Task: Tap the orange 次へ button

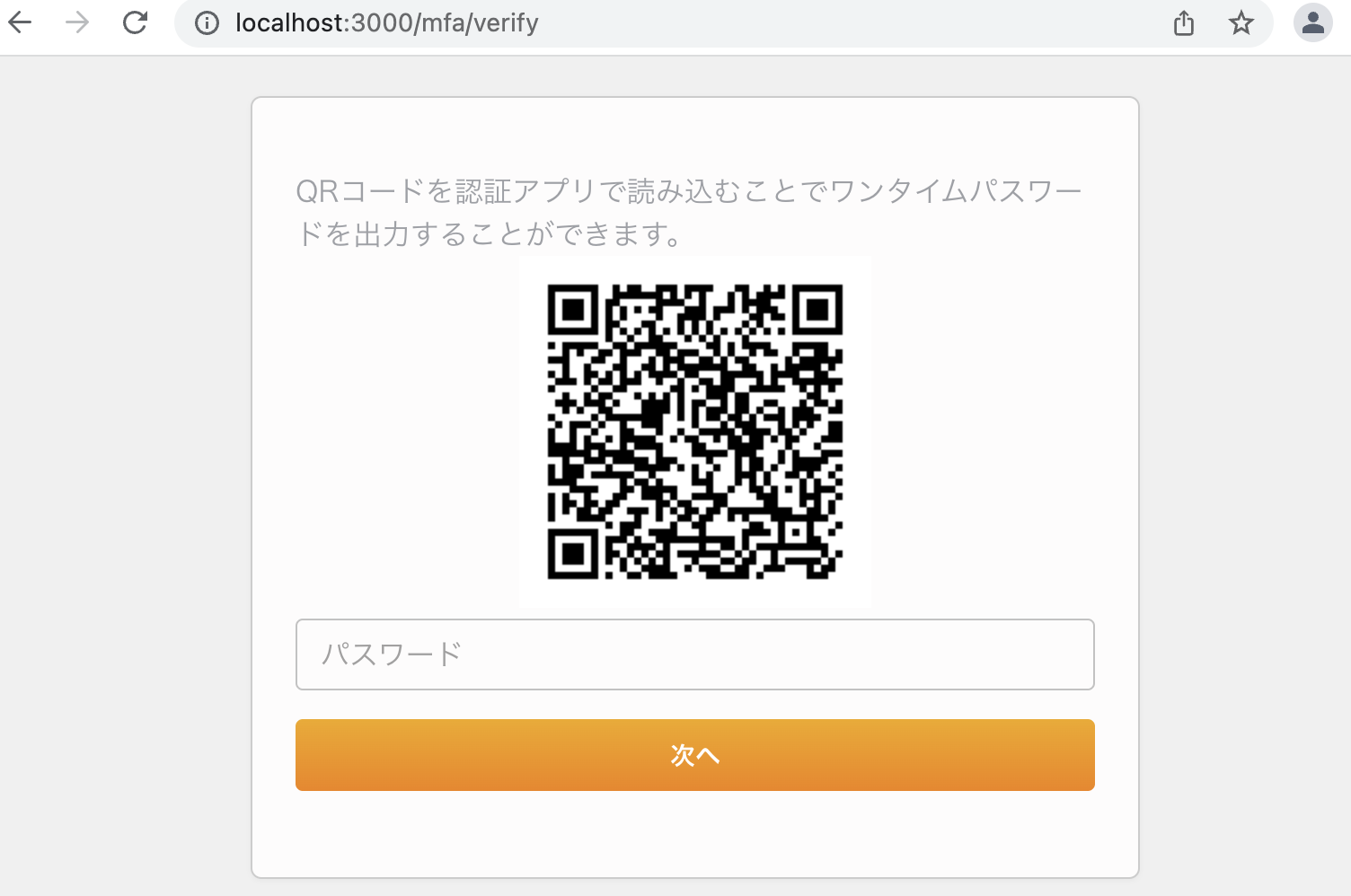Action: click(694, 755)
